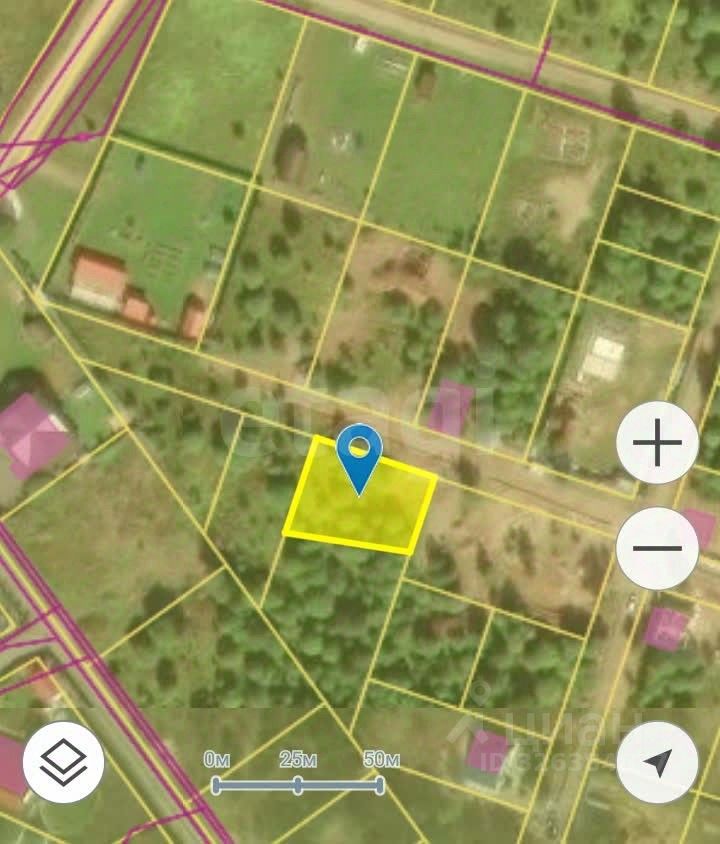Image resolution: width=720 pixels, height=844 pixels.
Task: Zoom in on the map
Action: coord(657,443)
